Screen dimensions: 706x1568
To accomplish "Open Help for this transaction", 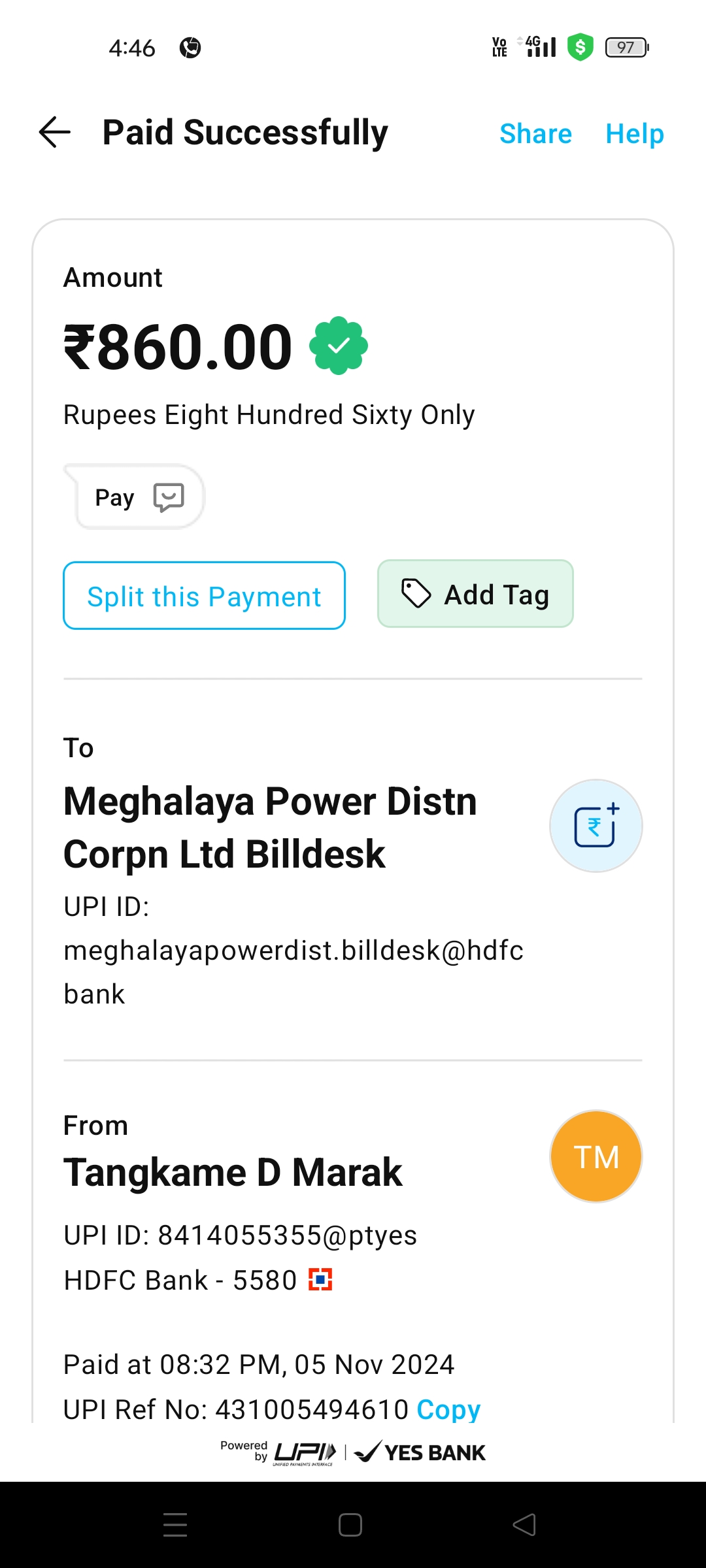I will [634, 134].
